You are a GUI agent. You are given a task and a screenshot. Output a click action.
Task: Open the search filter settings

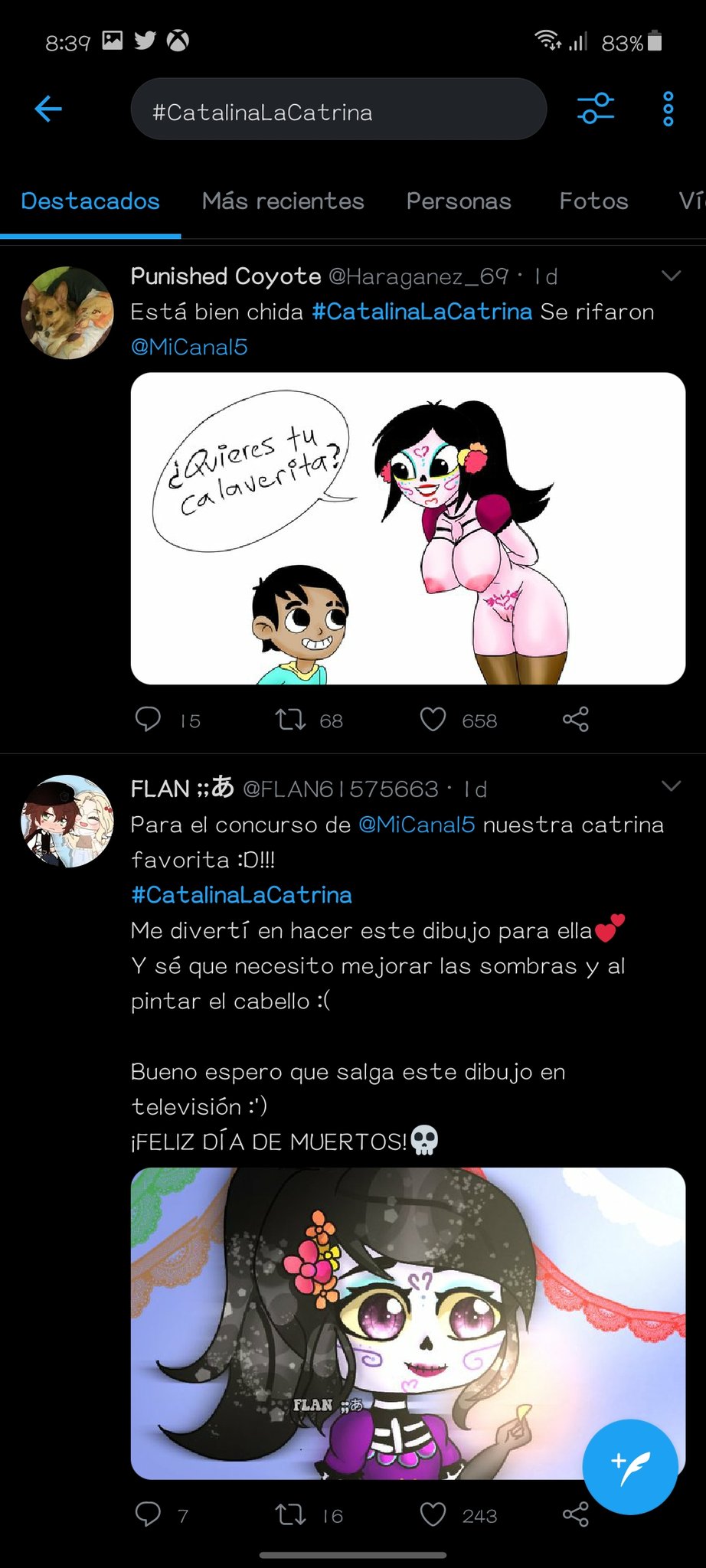click(x=595, y=109)
